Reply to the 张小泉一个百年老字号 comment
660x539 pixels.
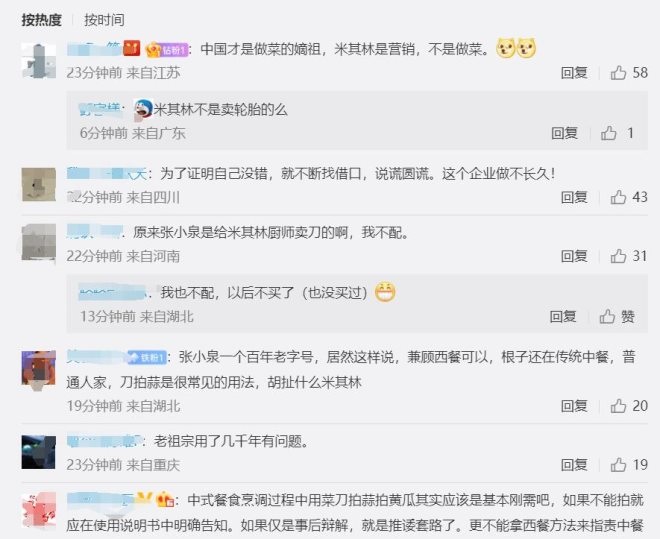tap(574, 406)
